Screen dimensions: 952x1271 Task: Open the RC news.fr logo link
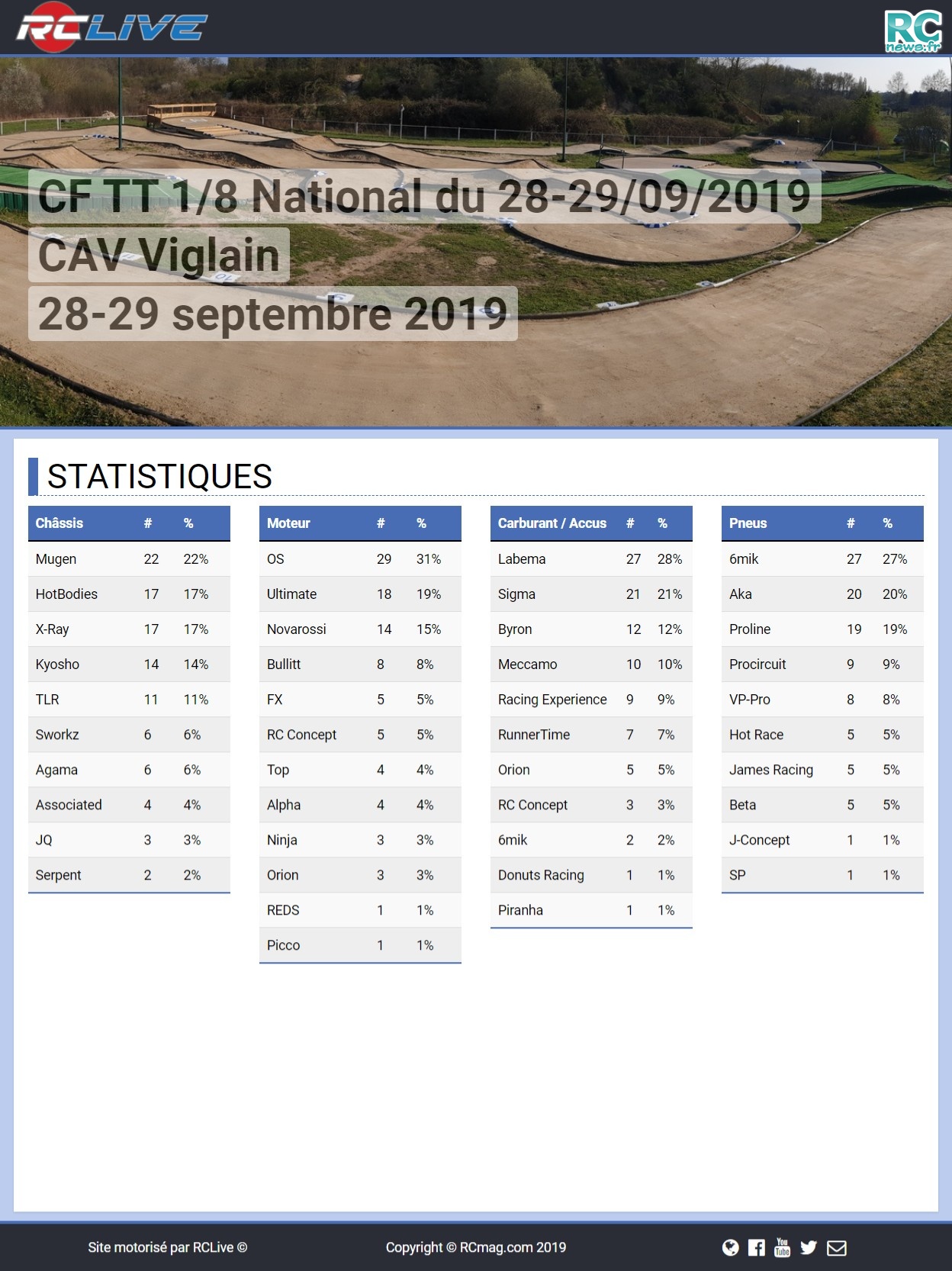(913, 31)
